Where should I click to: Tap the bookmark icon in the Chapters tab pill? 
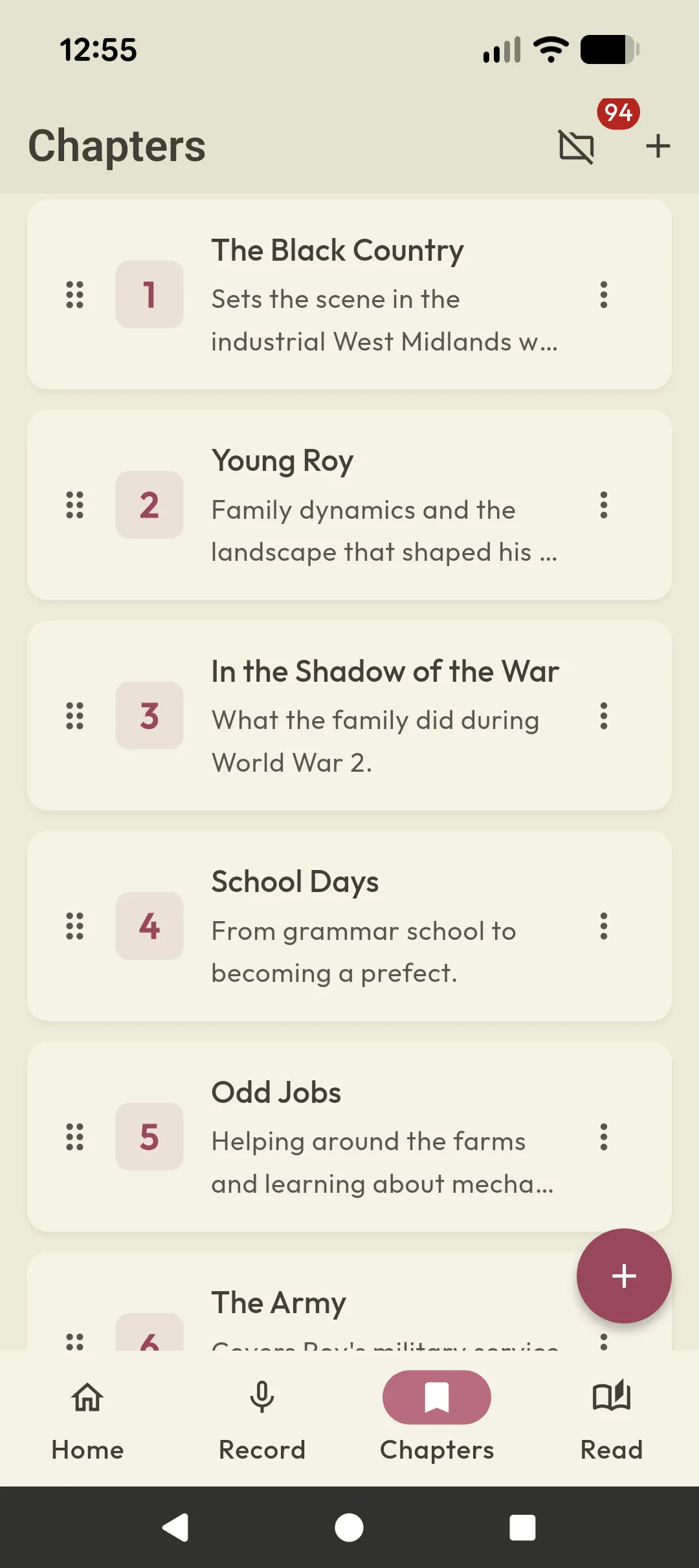click(437, 1397)
